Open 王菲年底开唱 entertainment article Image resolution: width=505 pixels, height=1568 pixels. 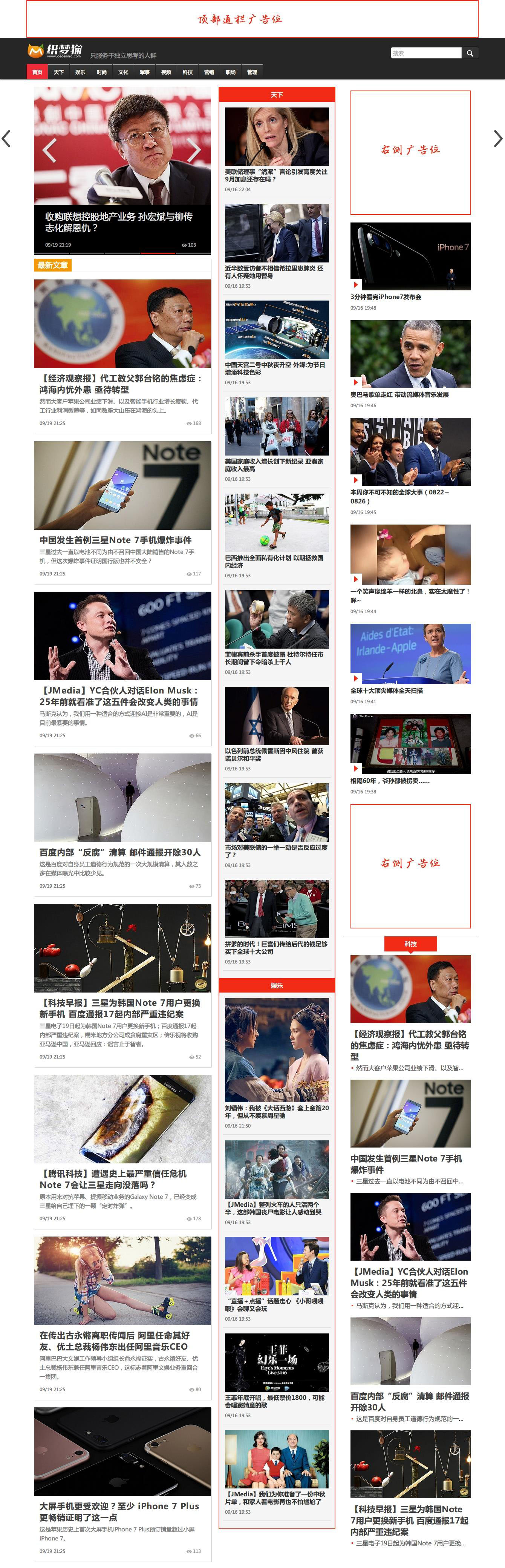click(x=274, y=1401)
